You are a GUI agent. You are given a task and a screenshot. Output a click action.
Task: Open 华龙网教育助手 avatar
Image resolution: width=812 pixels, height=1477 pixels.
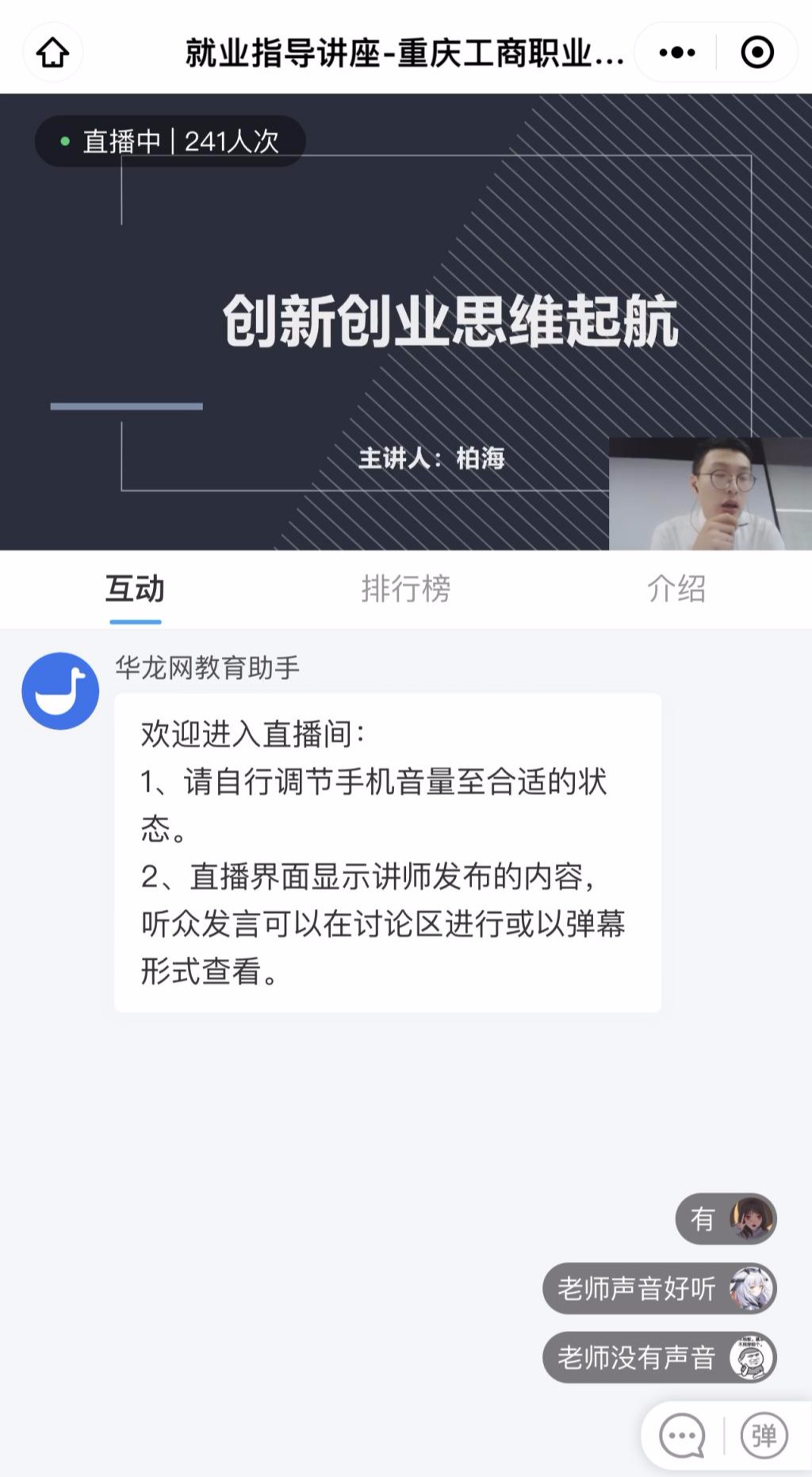point(60,691)
